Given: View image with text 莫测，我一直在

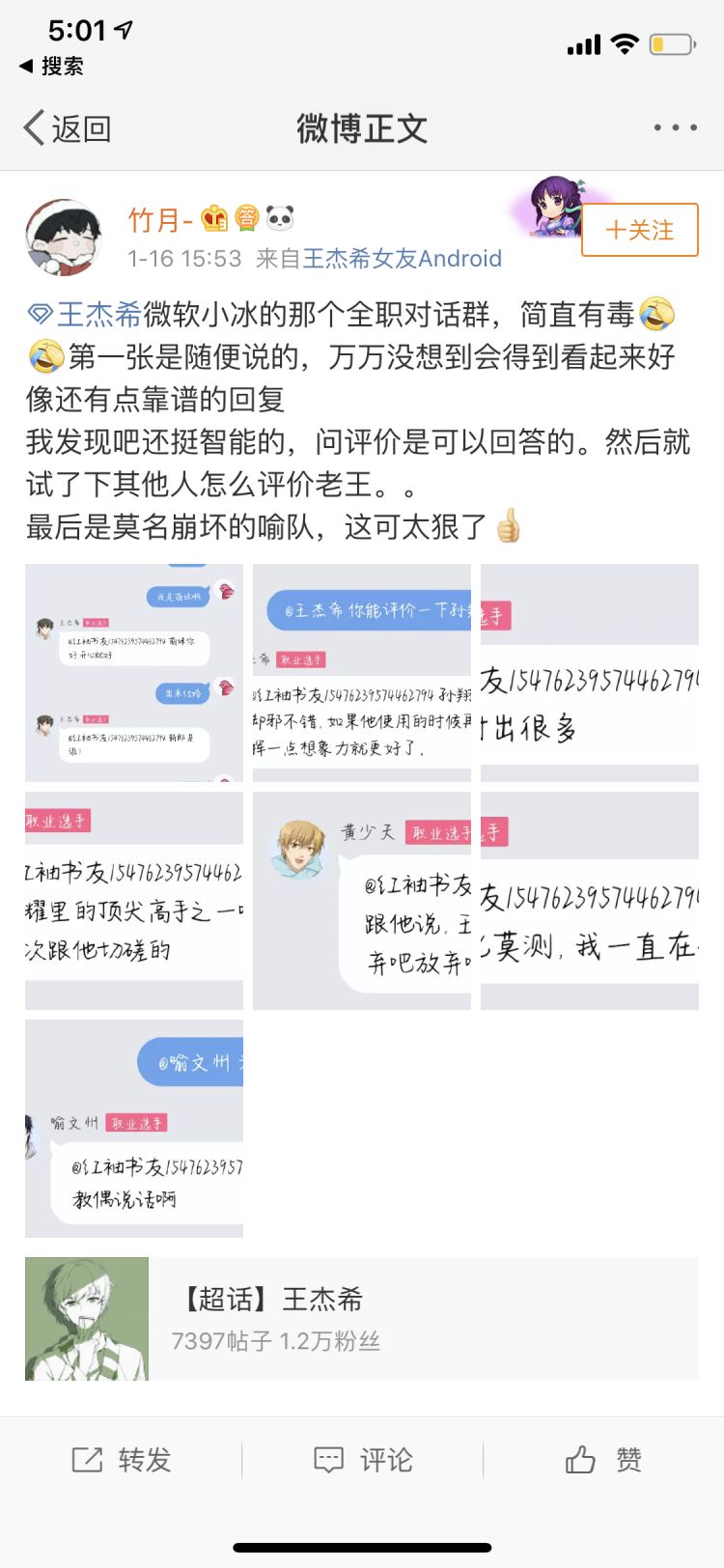Looking at the screenshot, I should point(590,901).
